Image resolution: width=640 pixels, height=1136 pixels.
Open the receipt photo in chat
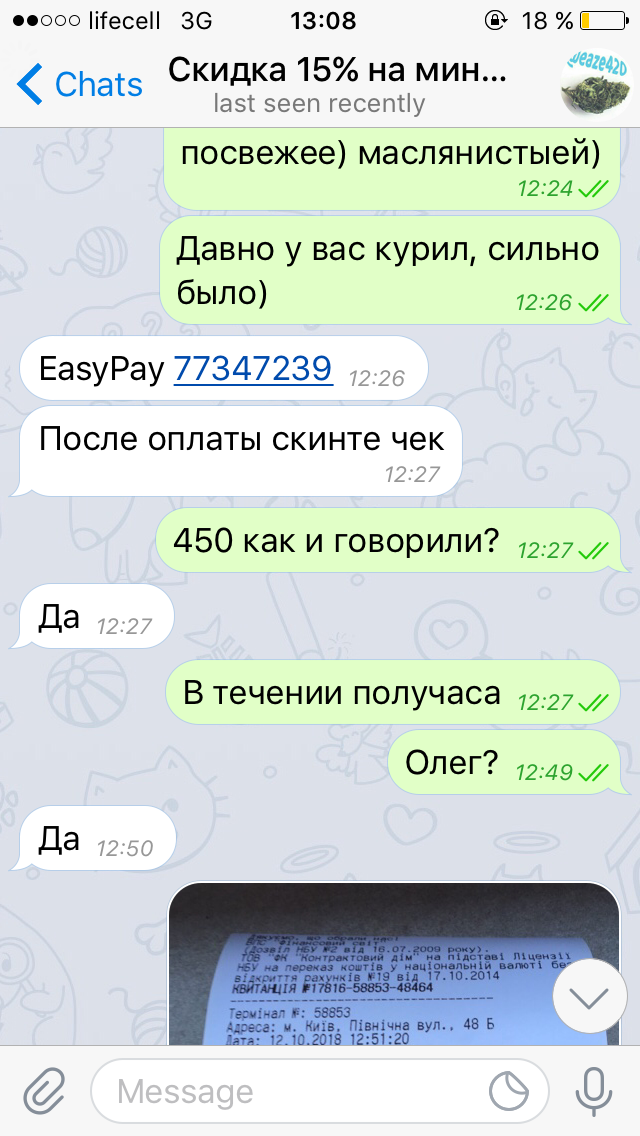click(394, 964)
